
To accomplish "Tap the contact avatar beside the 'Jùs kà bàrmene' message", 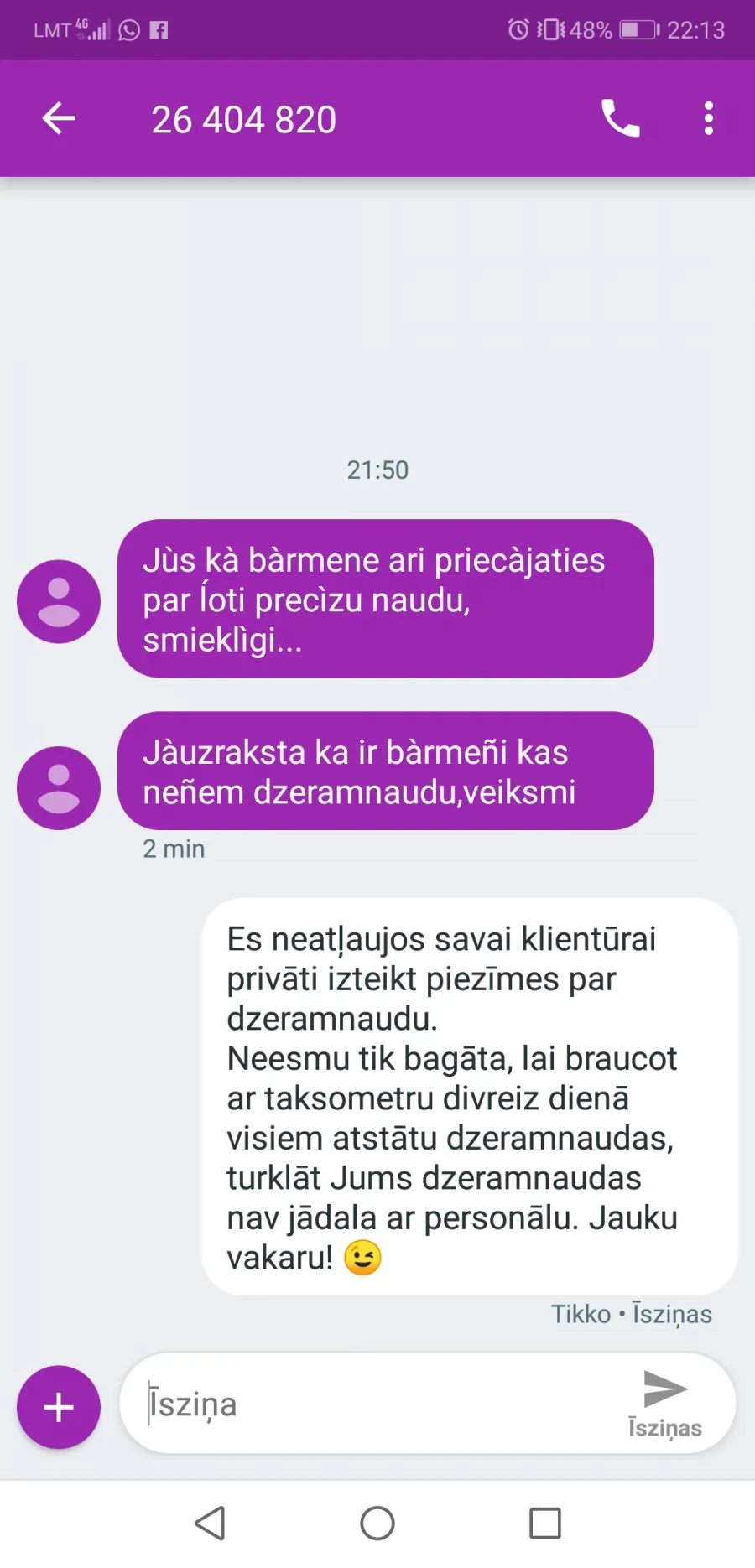I will [59, 601].
